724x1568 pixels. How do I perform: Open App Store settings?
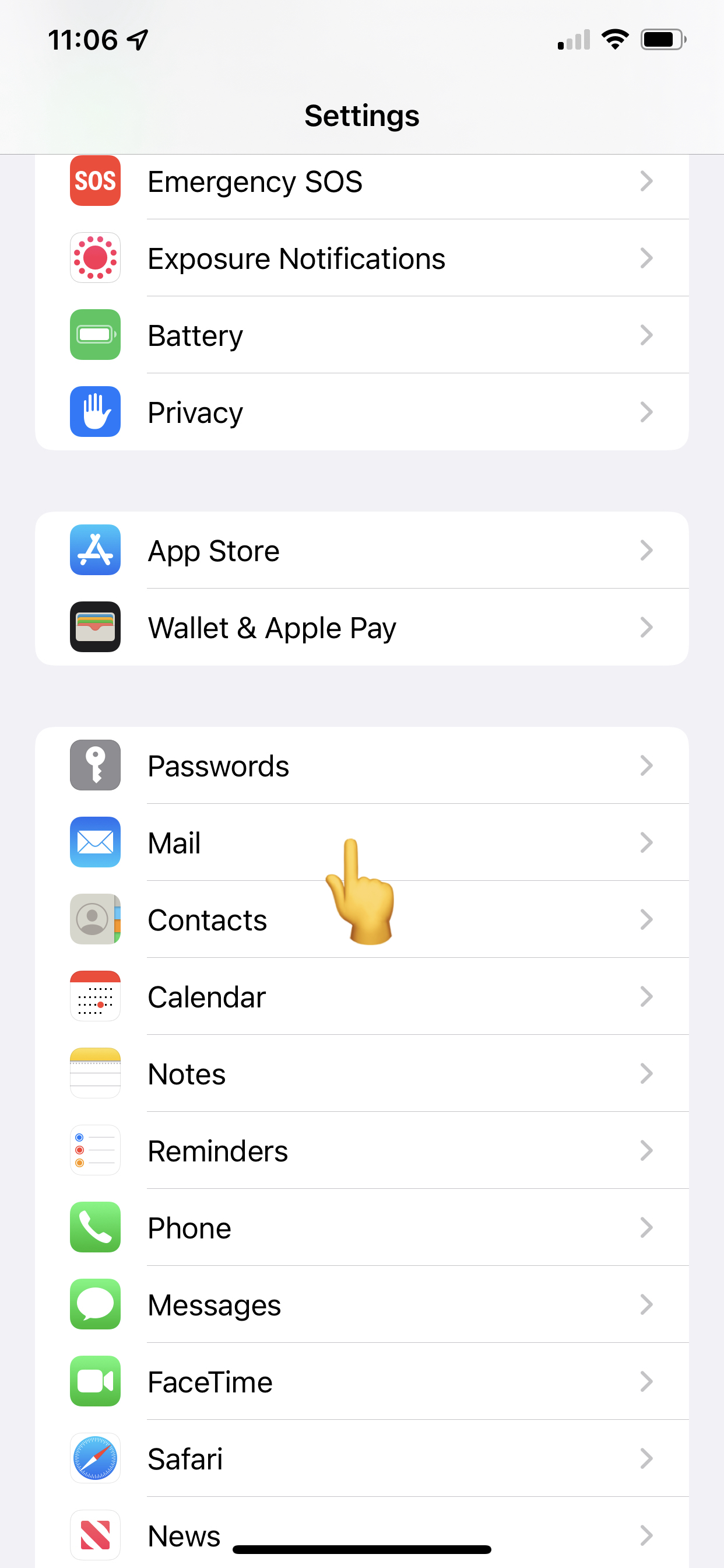pos(362,550)
